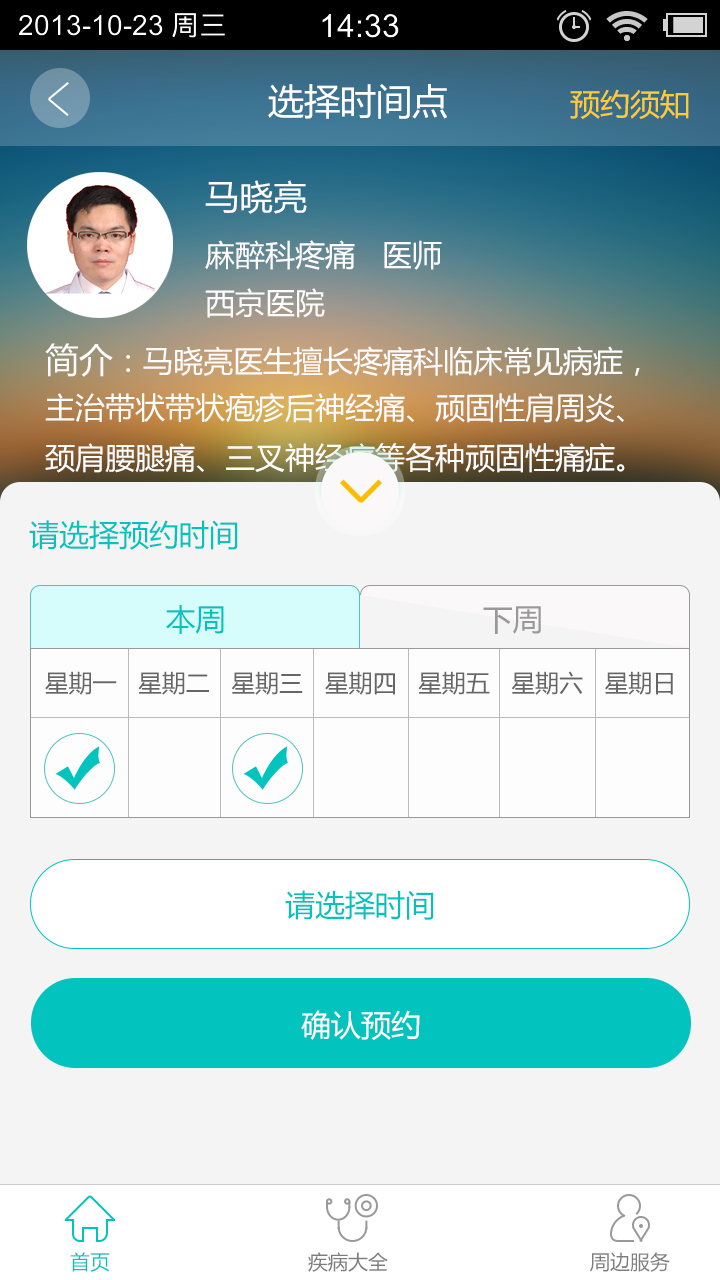
Task: Stay on the 本周 tab
Action: [195, 617]
